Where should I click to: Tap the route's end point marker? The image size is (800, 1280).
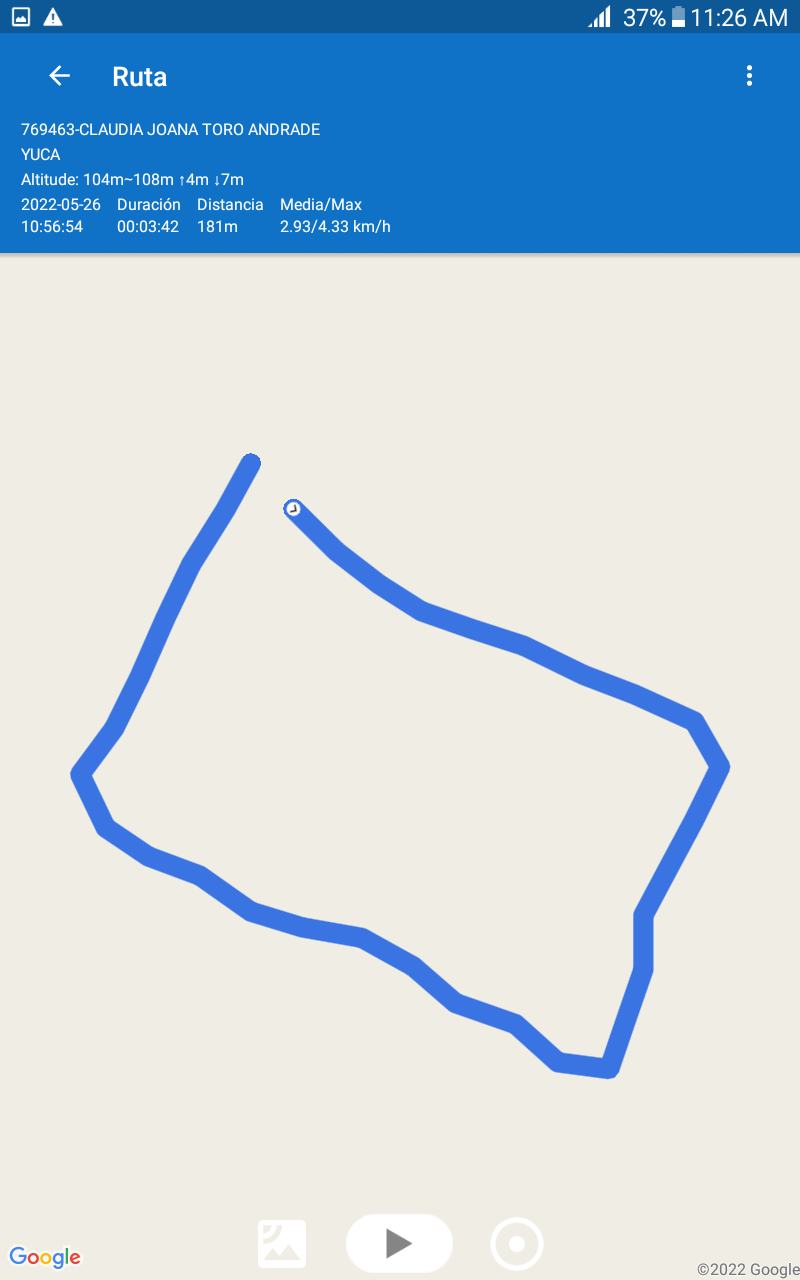[x=293, y=509]
